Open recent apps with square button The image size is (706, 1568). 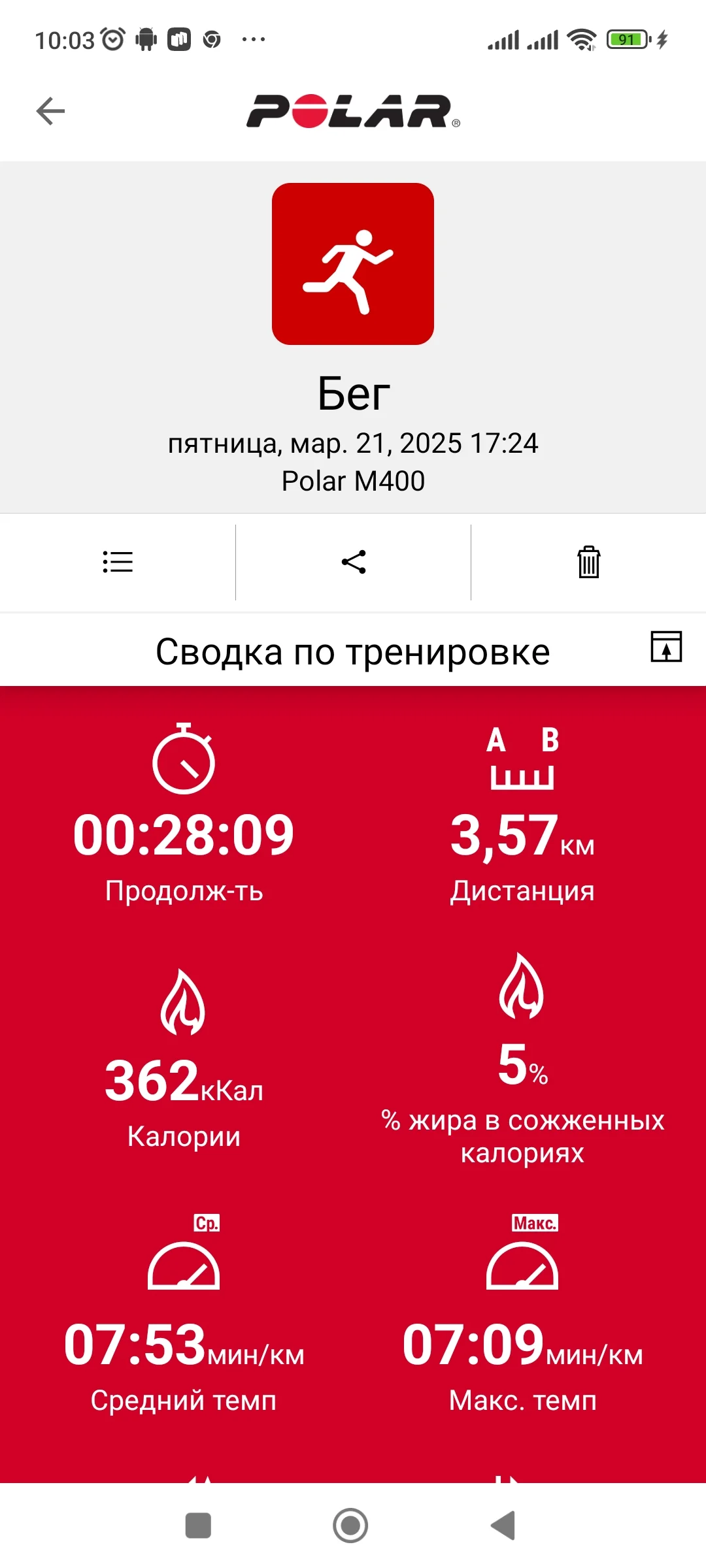click(198, 1526)
